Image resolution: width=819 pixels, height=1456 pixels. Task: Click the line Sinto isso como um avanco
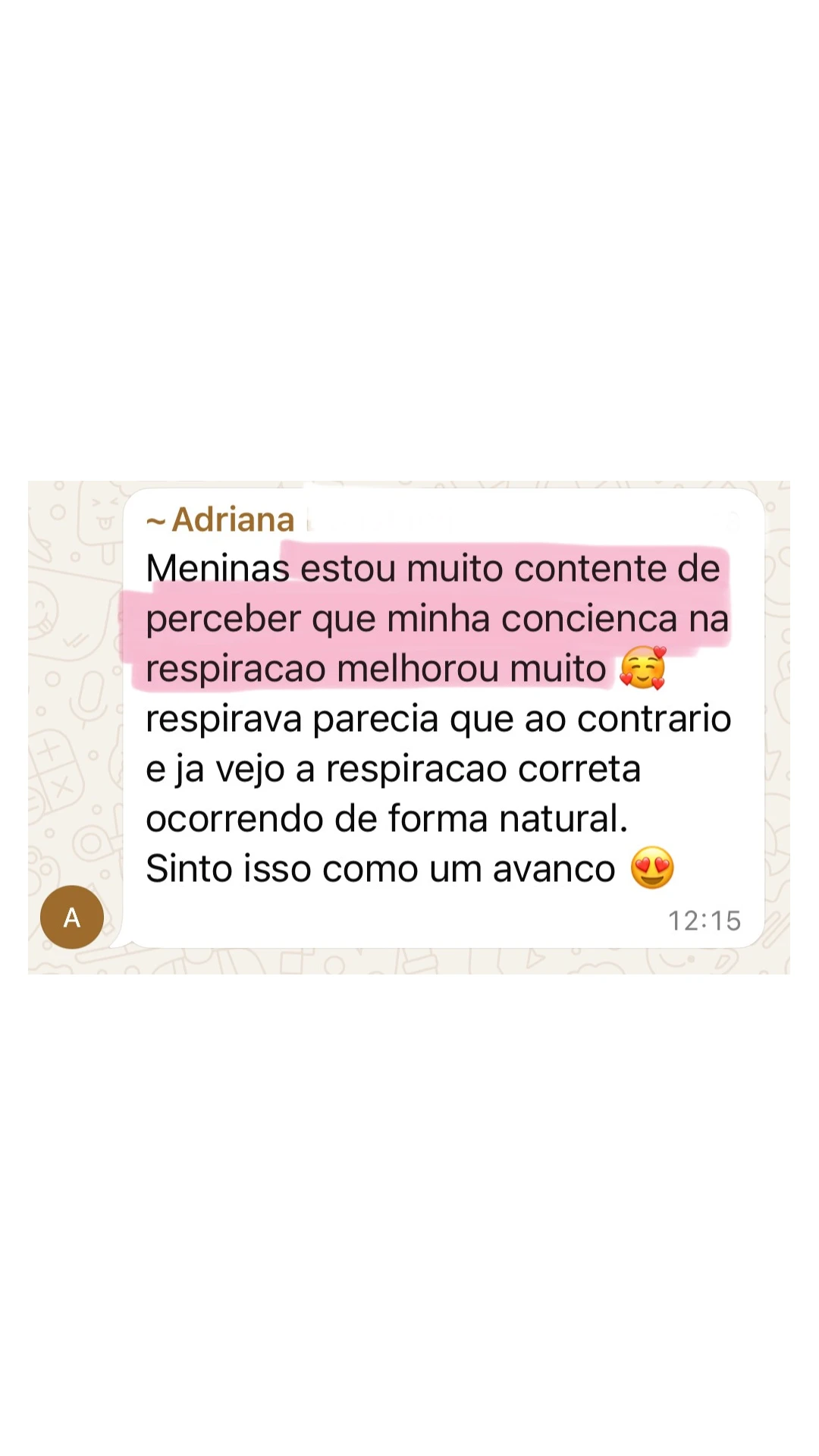pyautogui.click(x=379, y=868)
